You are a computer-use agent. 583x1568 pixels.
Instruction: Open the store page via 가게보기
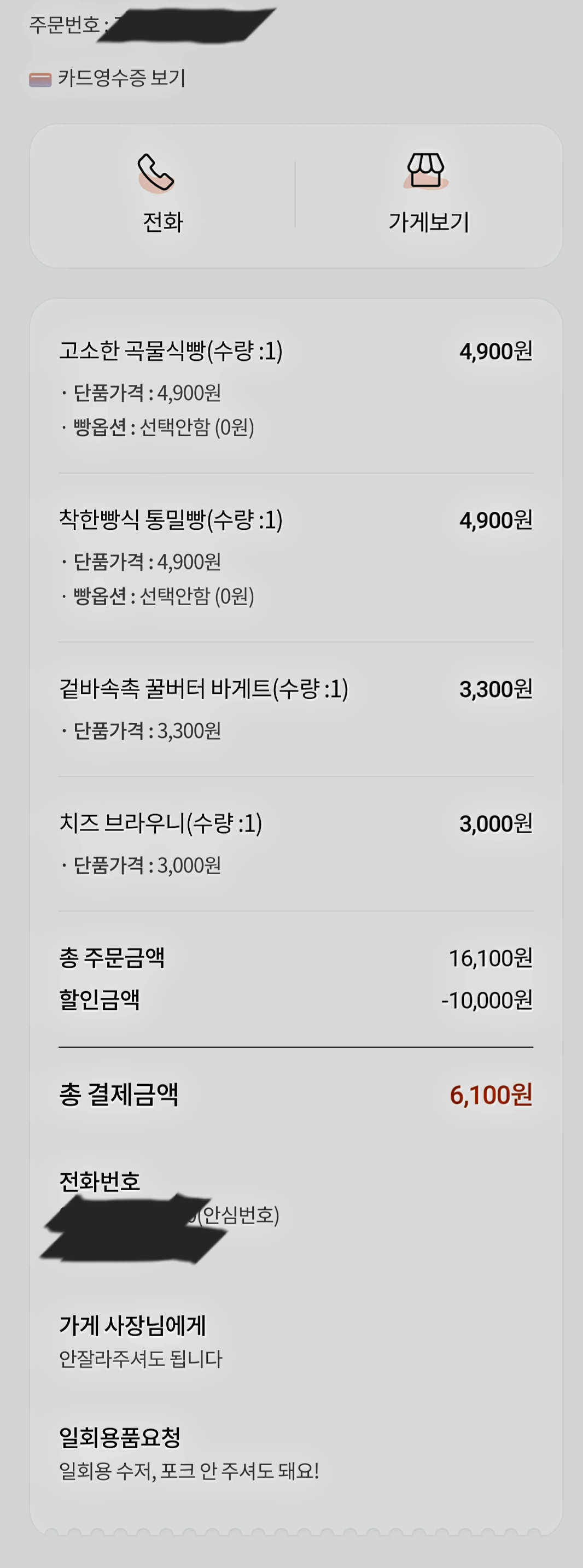(x=428, y=195)
